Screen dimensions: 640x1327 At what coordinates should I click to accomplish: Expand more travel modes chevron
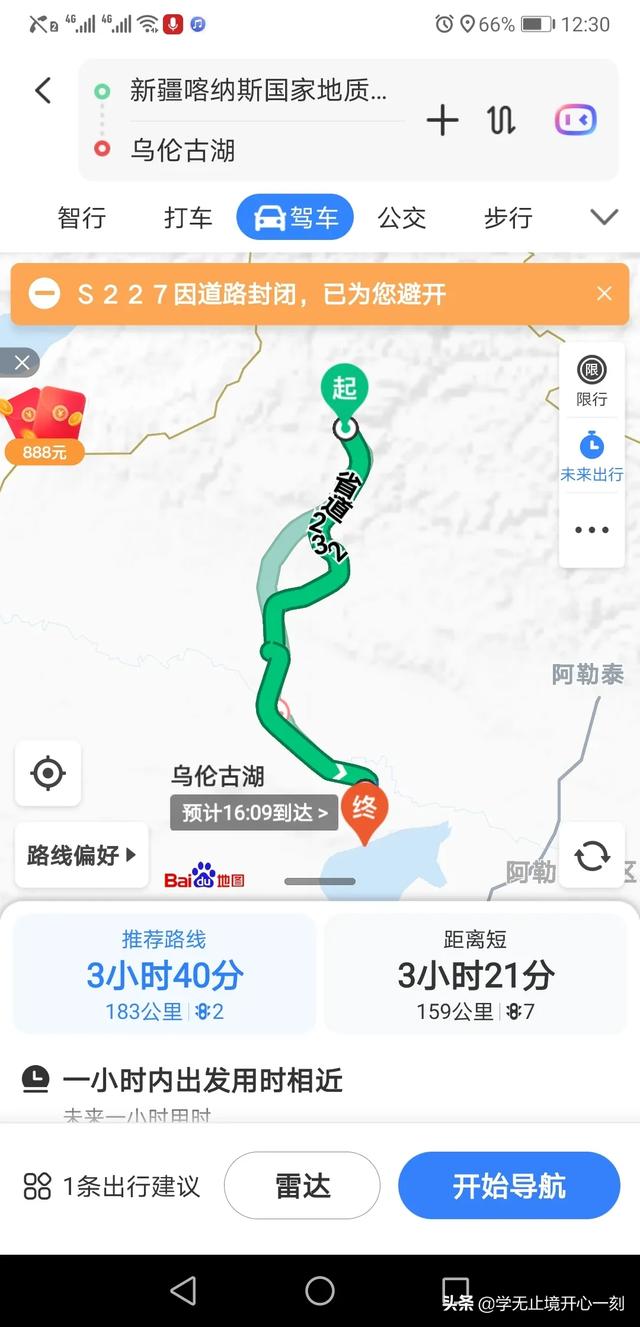[x=605, y=217]
